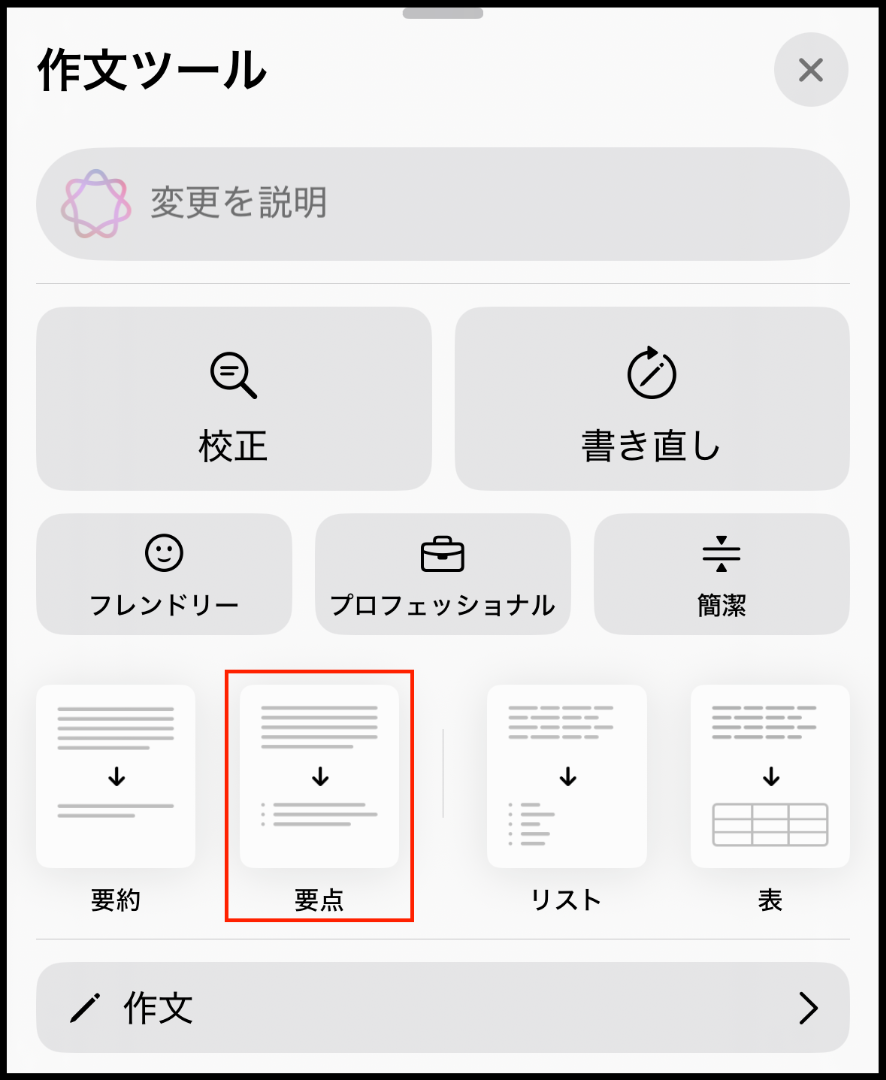This screenshot has height=1080, width=886.
Task: Select the 校正 proofreading button
Action: click(x=234, y=398)
